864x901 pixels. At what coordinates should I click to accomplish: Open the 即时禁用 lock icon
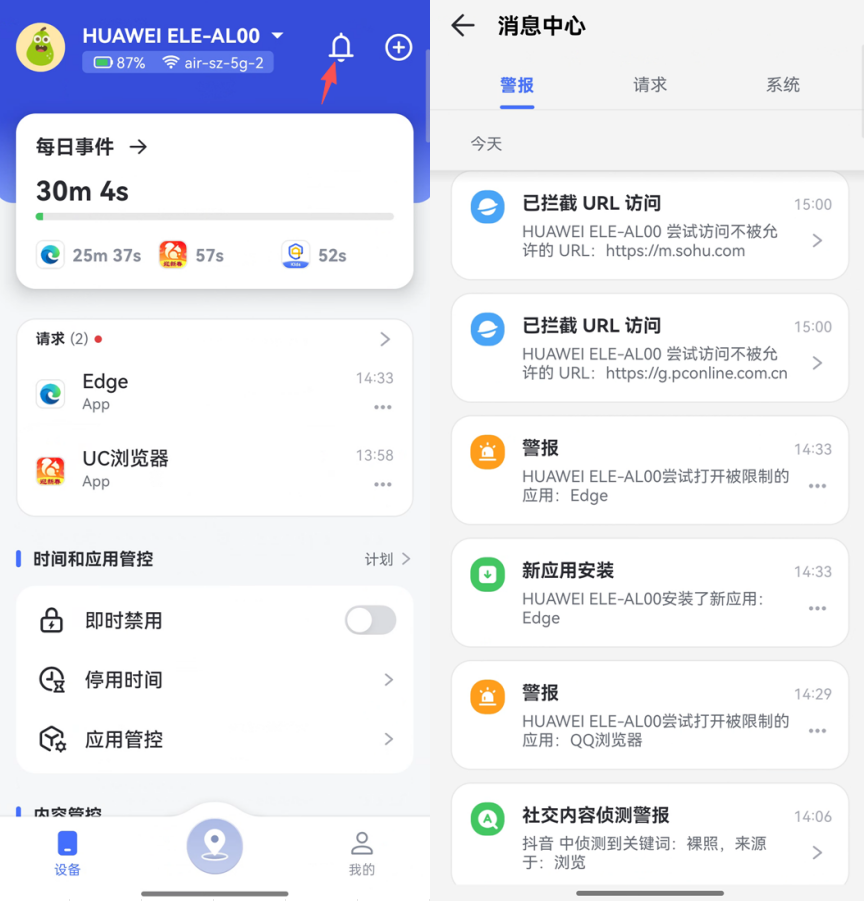click(x=51, y=620)
